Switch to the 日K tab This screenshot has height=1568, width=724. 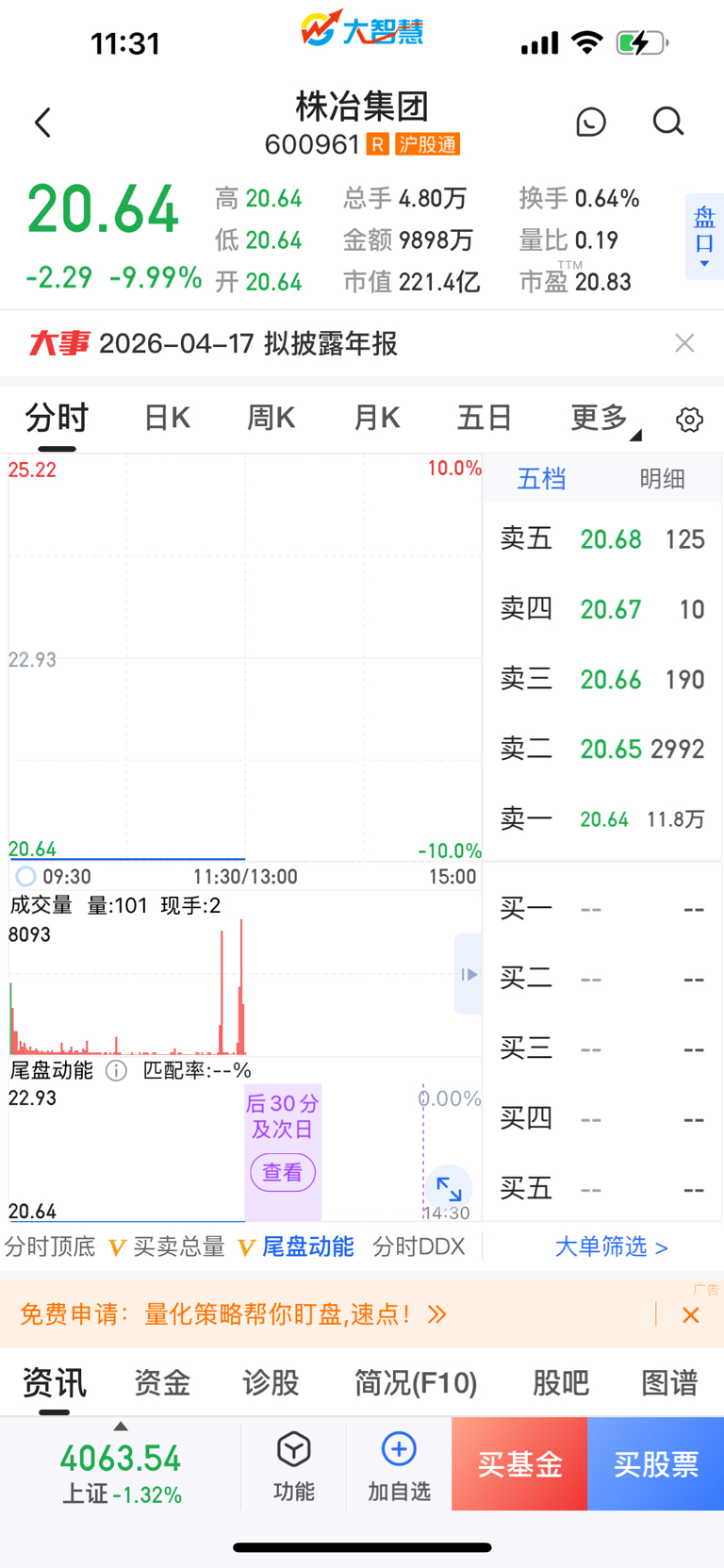[166, 418]
